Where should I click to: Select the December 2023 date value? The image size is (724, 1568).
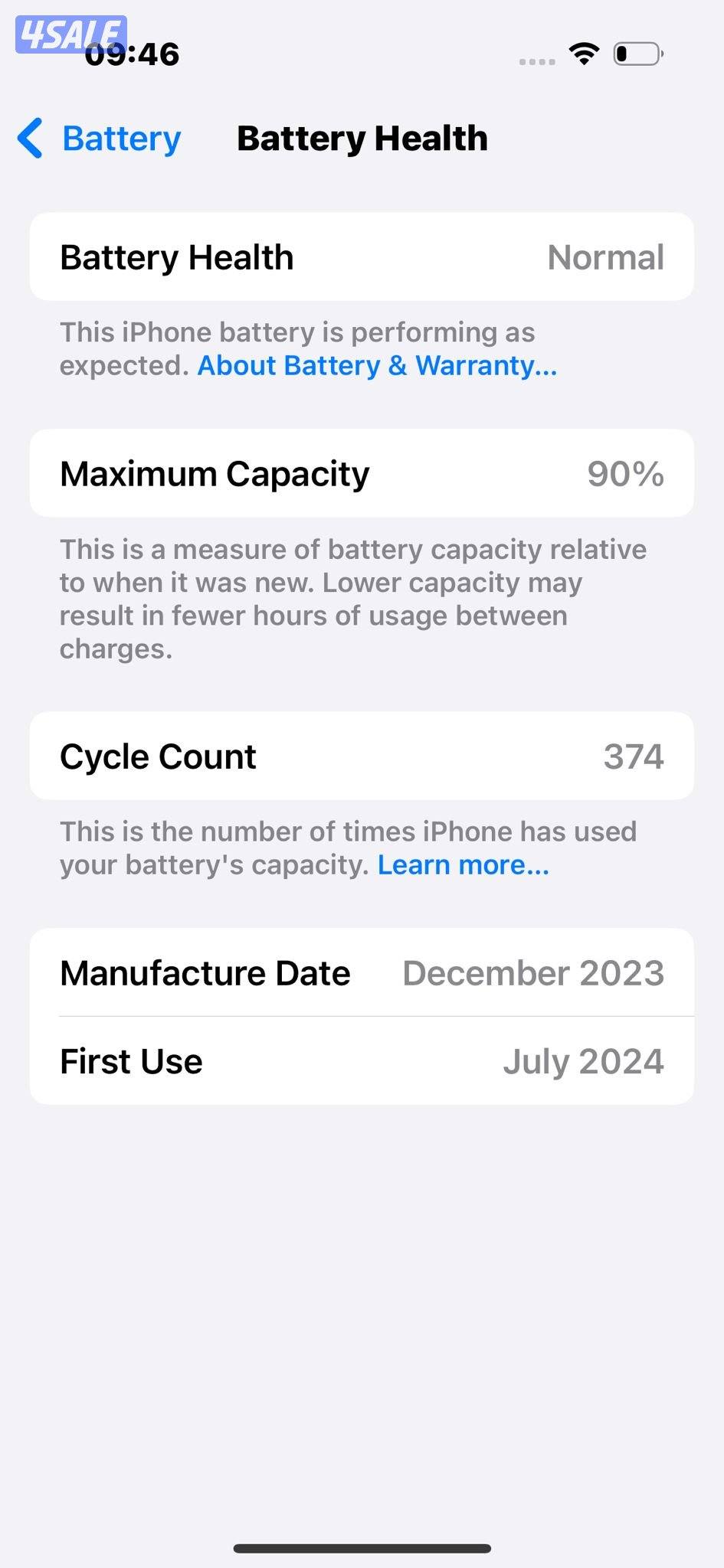pyautogui.click(x=533, y=972)
